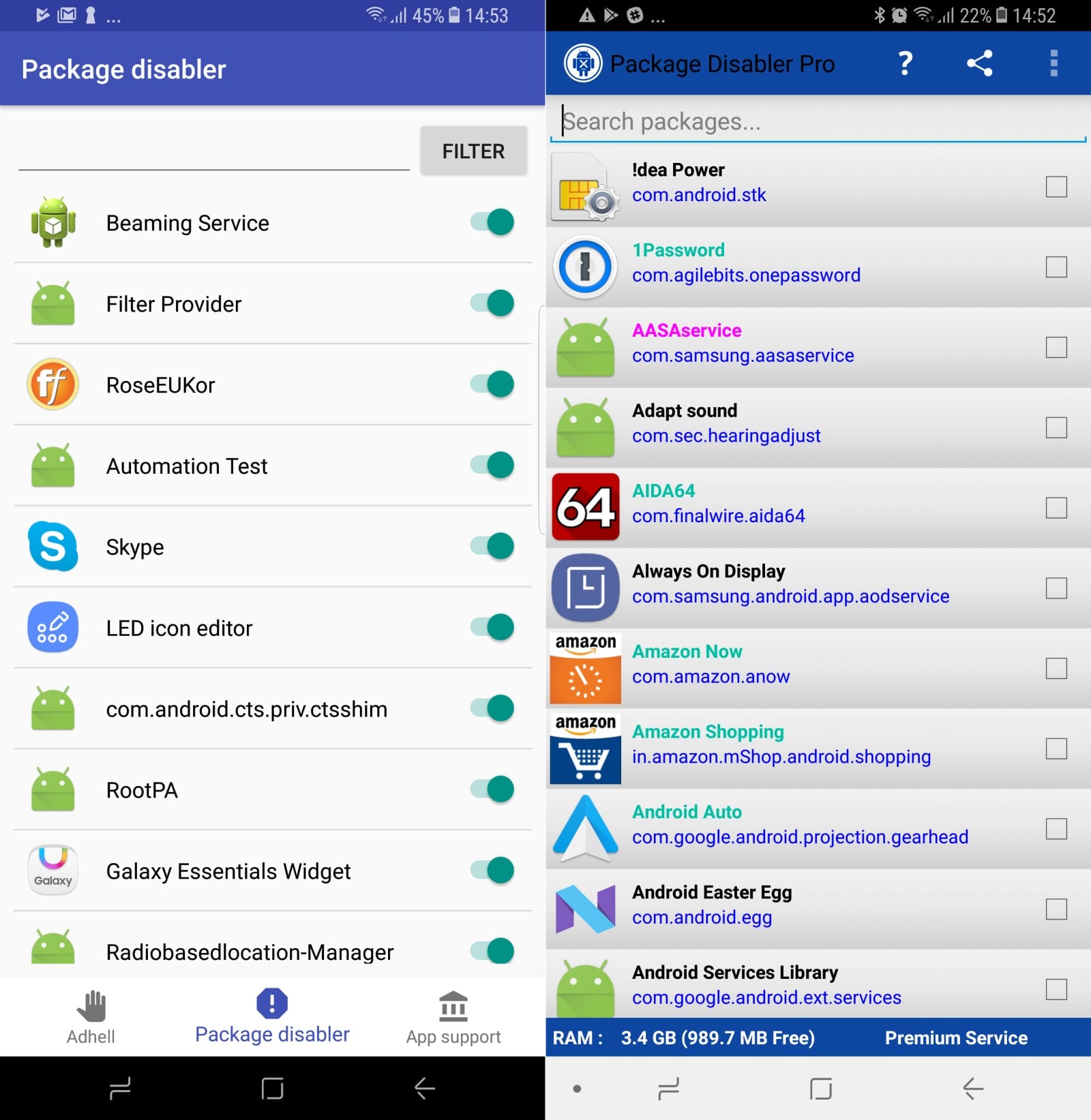
Task: Turn off Galaxy Essentials Widget switch
Action: 492,871
